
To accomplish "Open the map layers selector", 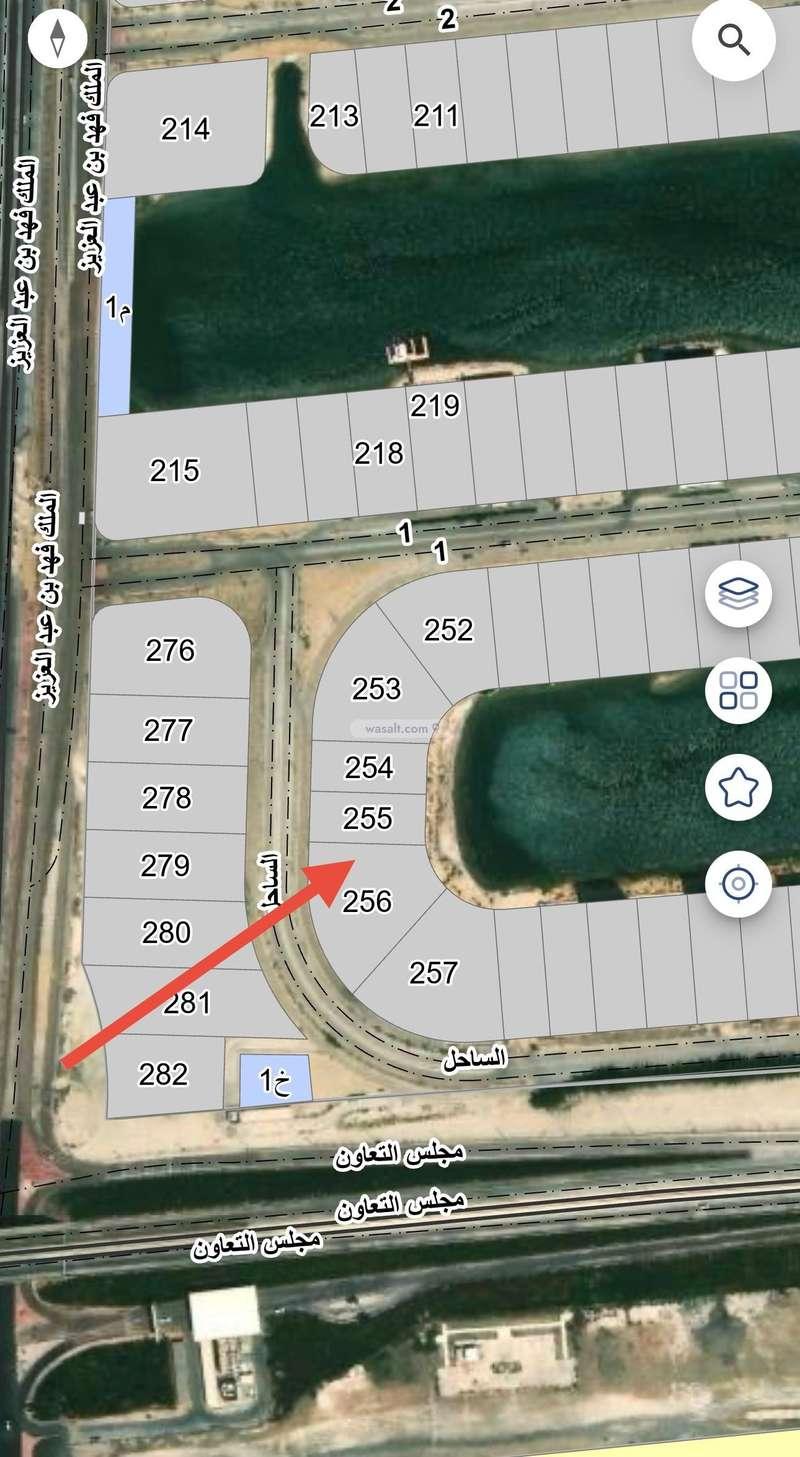I will pos(738,594).
